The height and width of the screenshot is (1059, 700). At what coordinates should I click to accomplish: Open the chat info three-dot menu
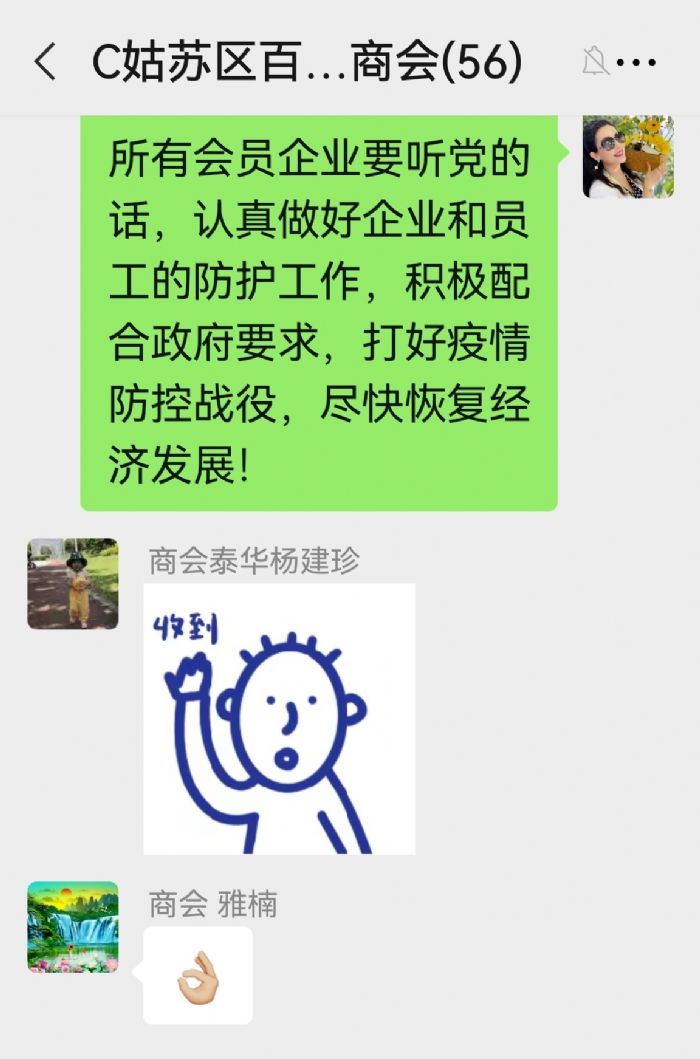pyautogui.click(x=636, y=64)
